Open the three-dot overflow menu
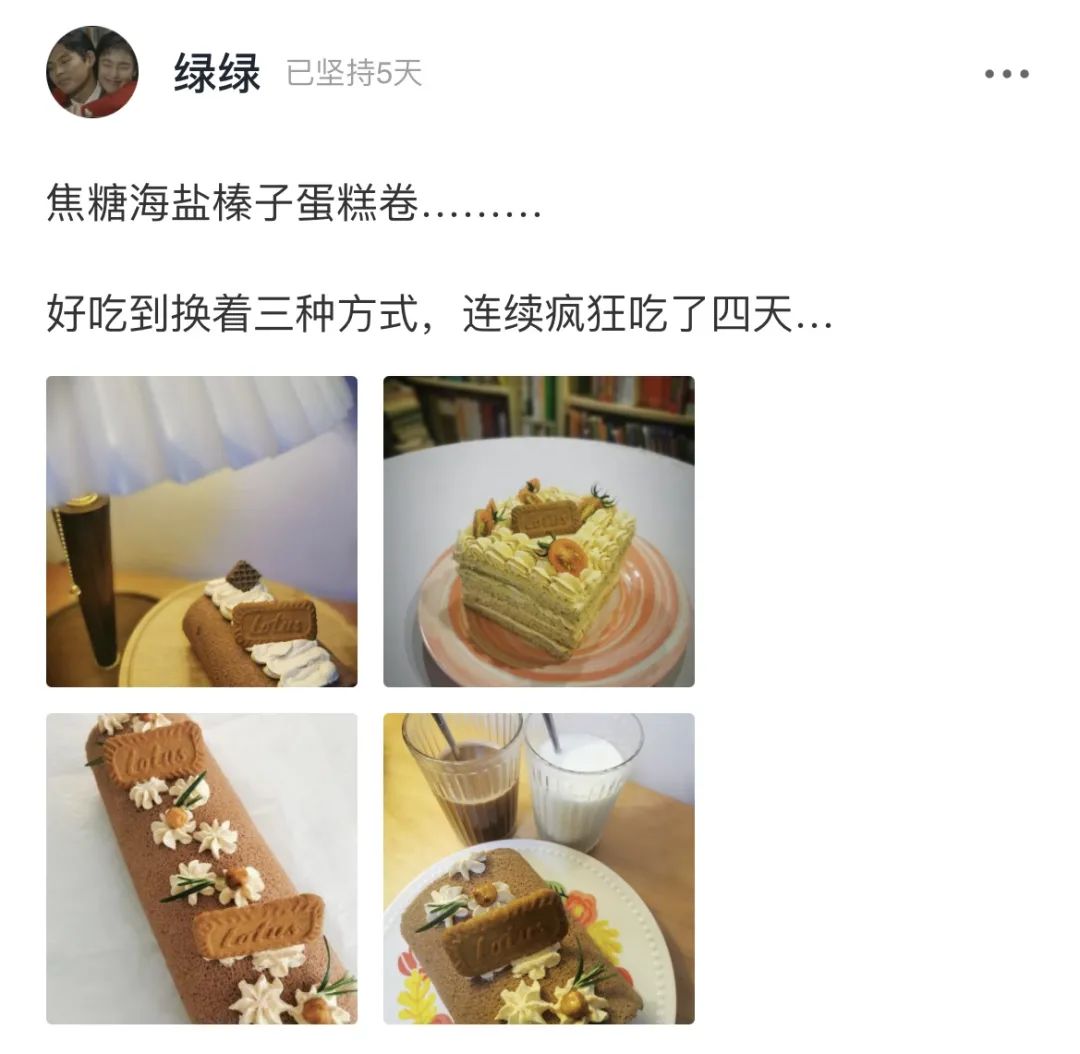1080x1054 pixels. click(1006, 74)
